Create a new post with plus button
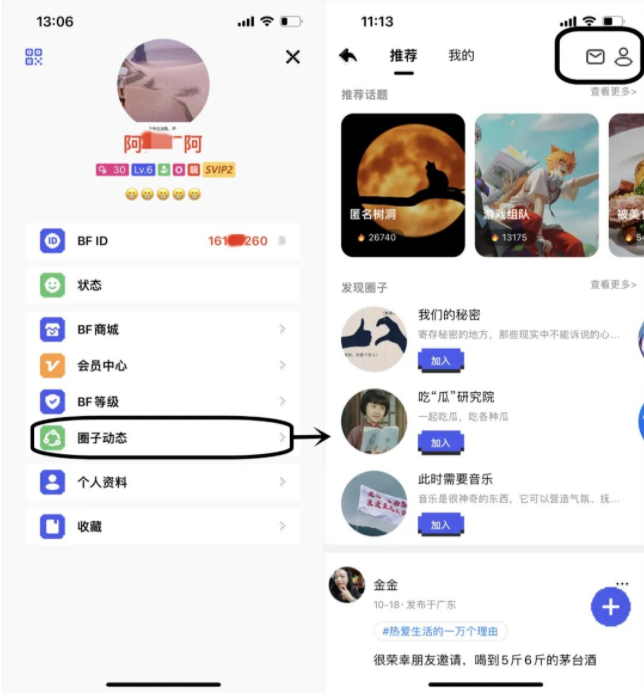 coord(611,606)
